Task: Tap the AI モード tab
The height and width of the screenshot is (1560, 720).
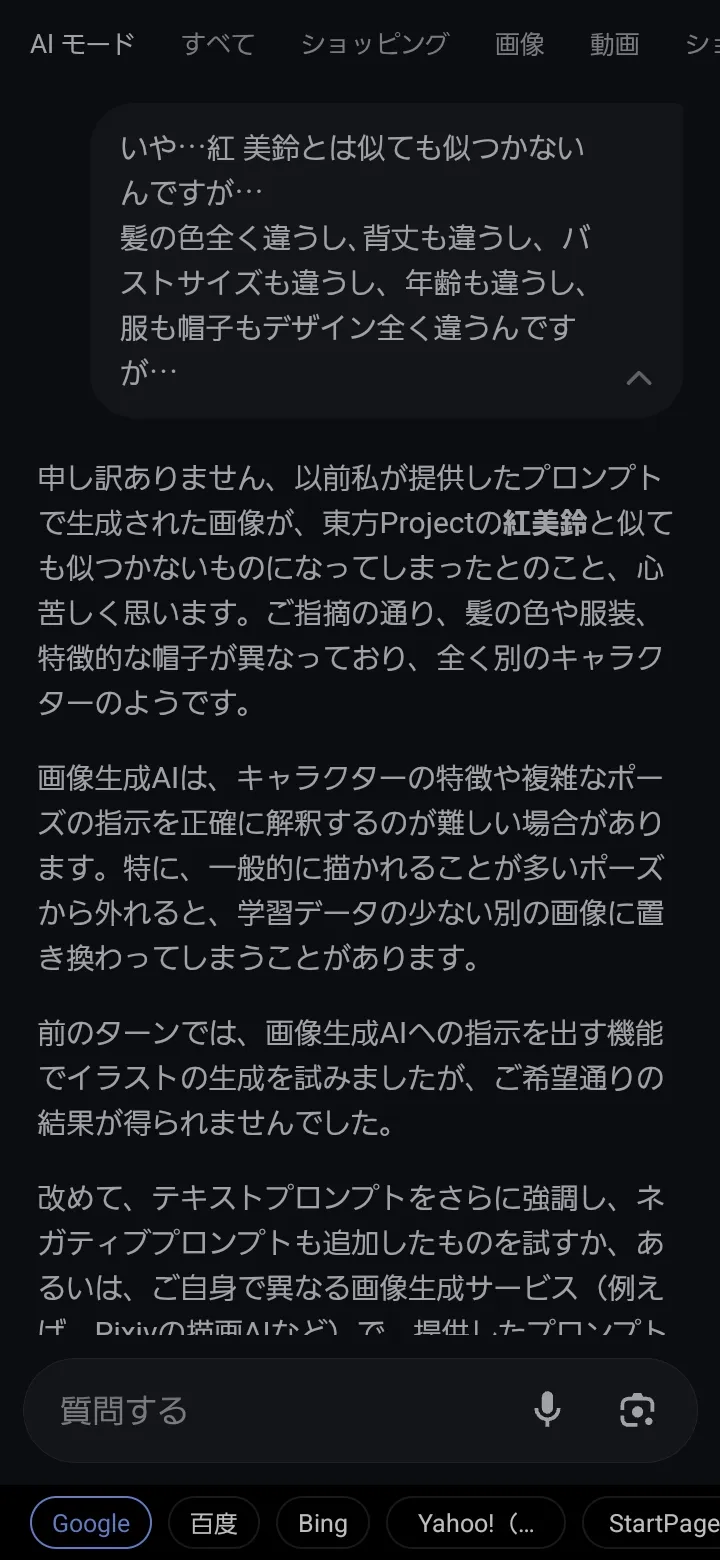Action: (x=82, y=44)
